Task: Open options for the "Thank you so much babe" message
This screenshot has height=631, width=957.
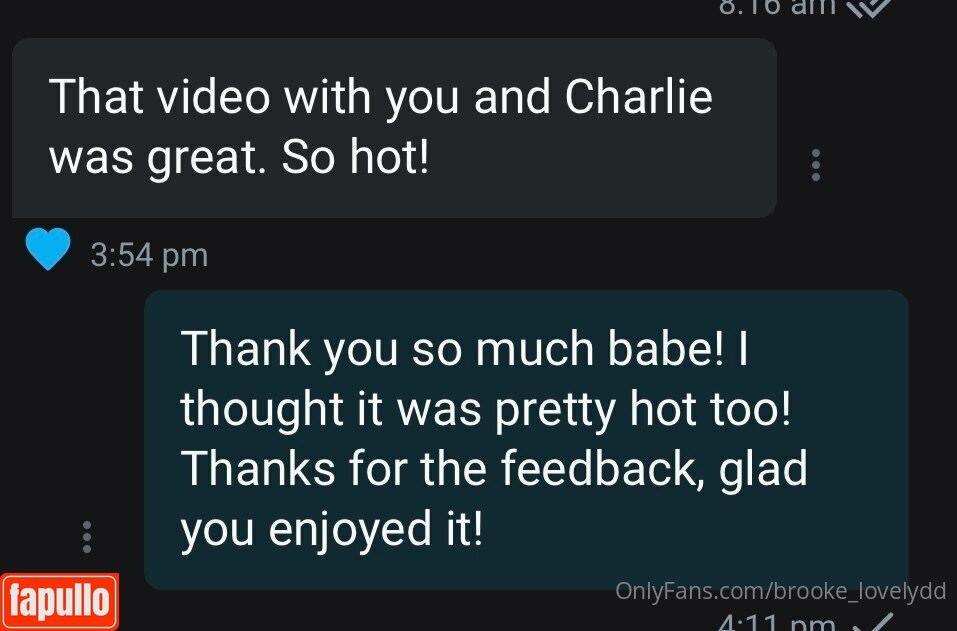Action: click(x=87, y=537)
